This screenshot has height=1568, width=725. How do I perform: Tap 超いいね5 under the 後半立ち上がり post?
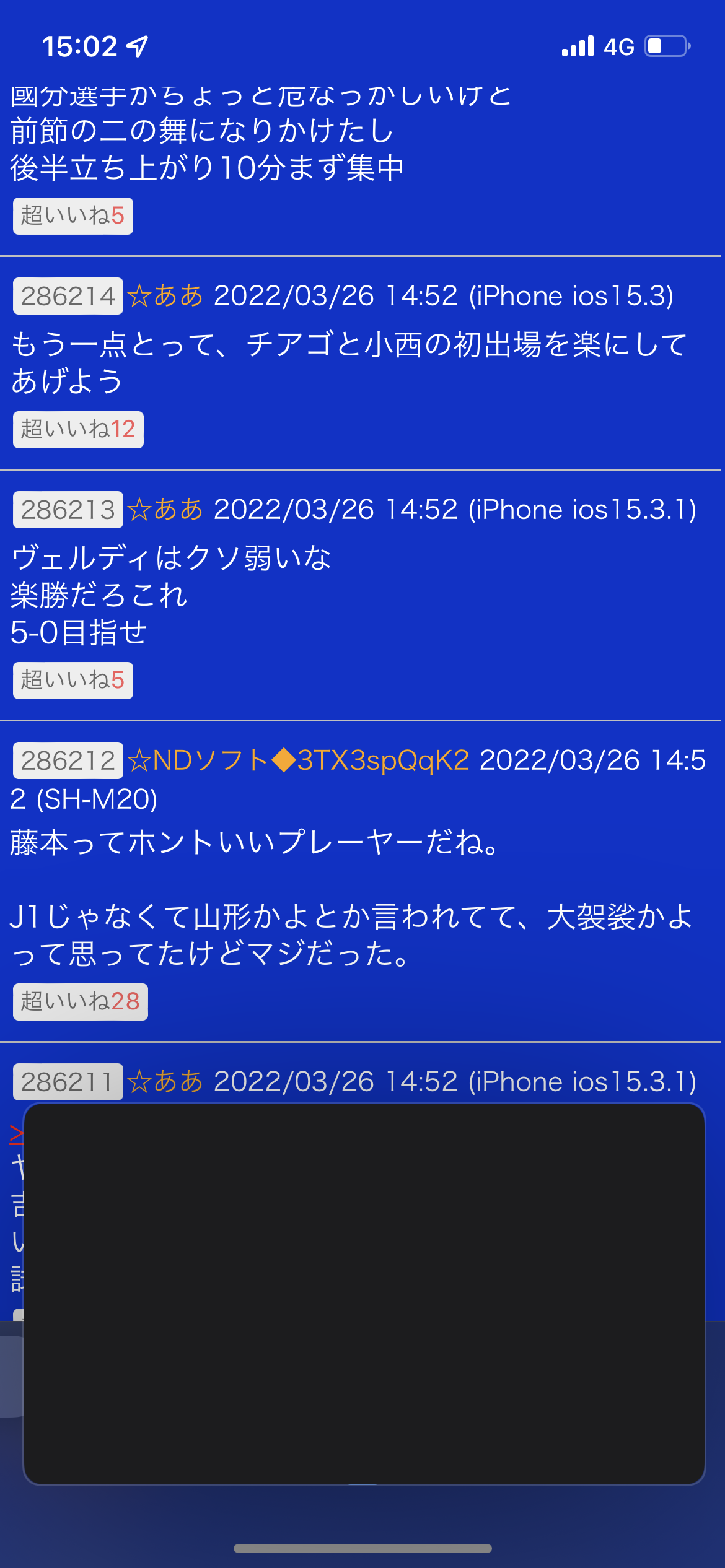pyautogui.click(x=73, y=216)
